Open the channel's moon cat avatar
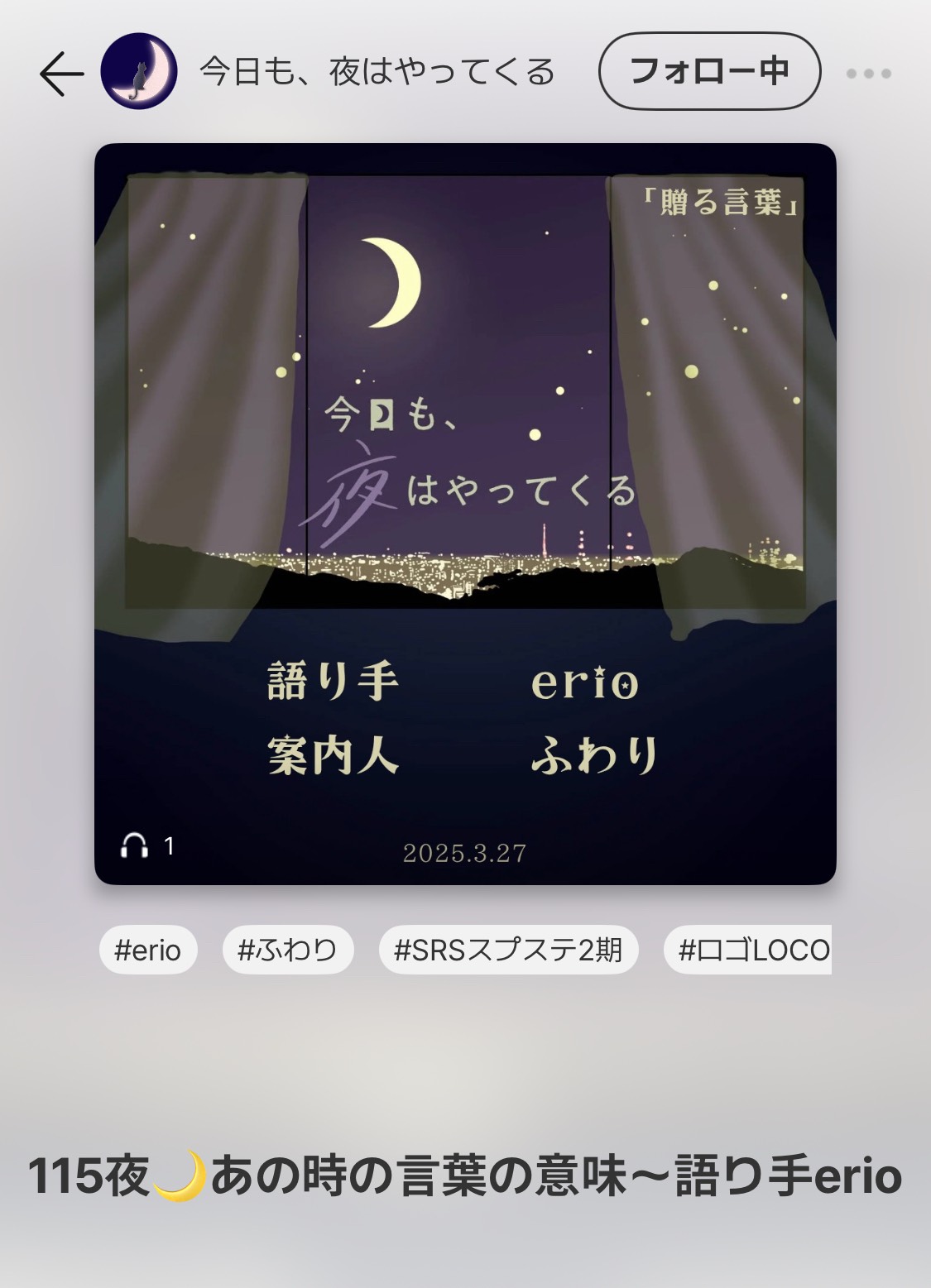The image size is (931, 1288). click(x=139, y=72)
